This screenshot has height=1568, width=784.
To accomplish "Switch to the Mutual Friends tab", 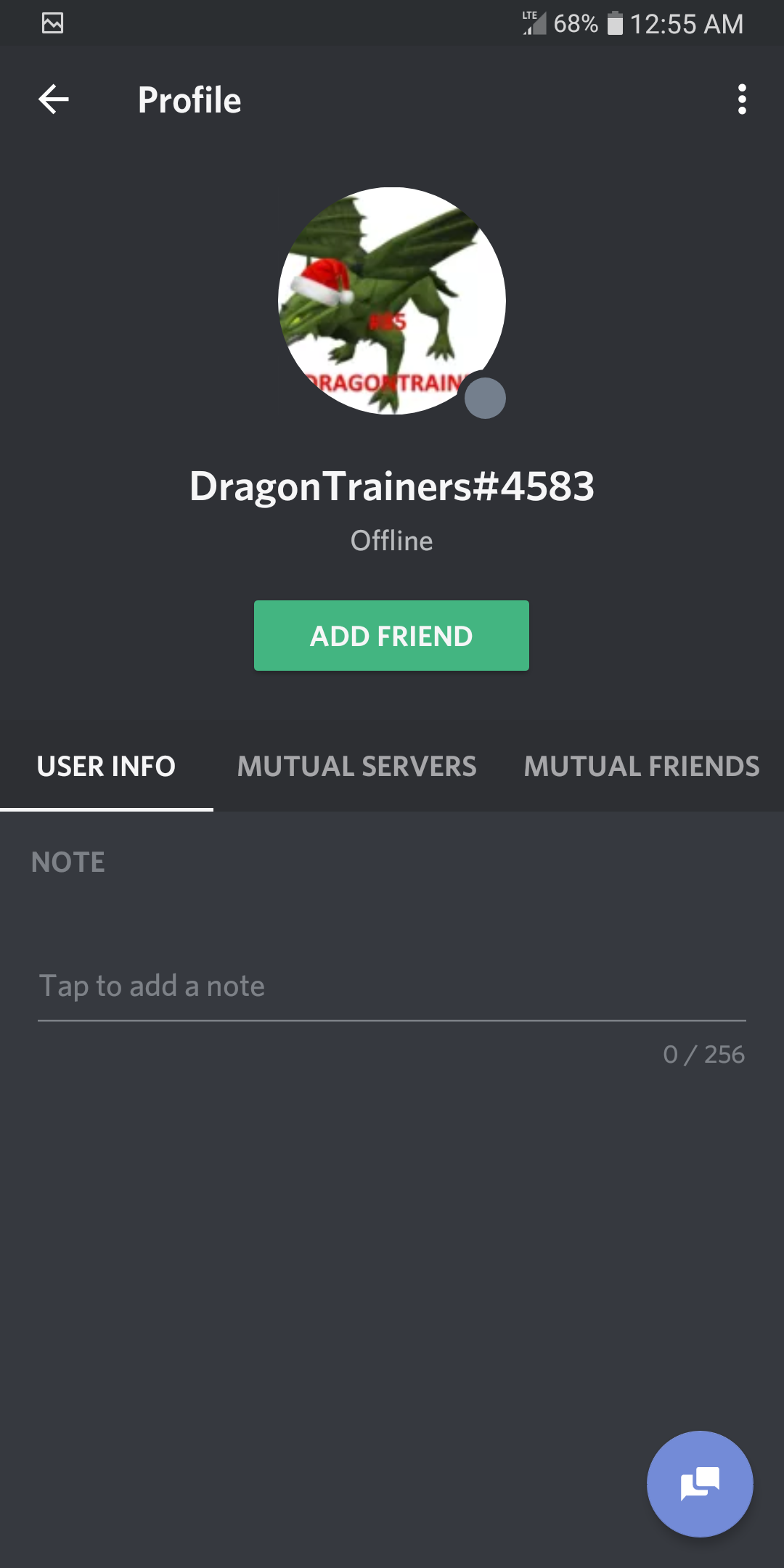I will [642, 767].
